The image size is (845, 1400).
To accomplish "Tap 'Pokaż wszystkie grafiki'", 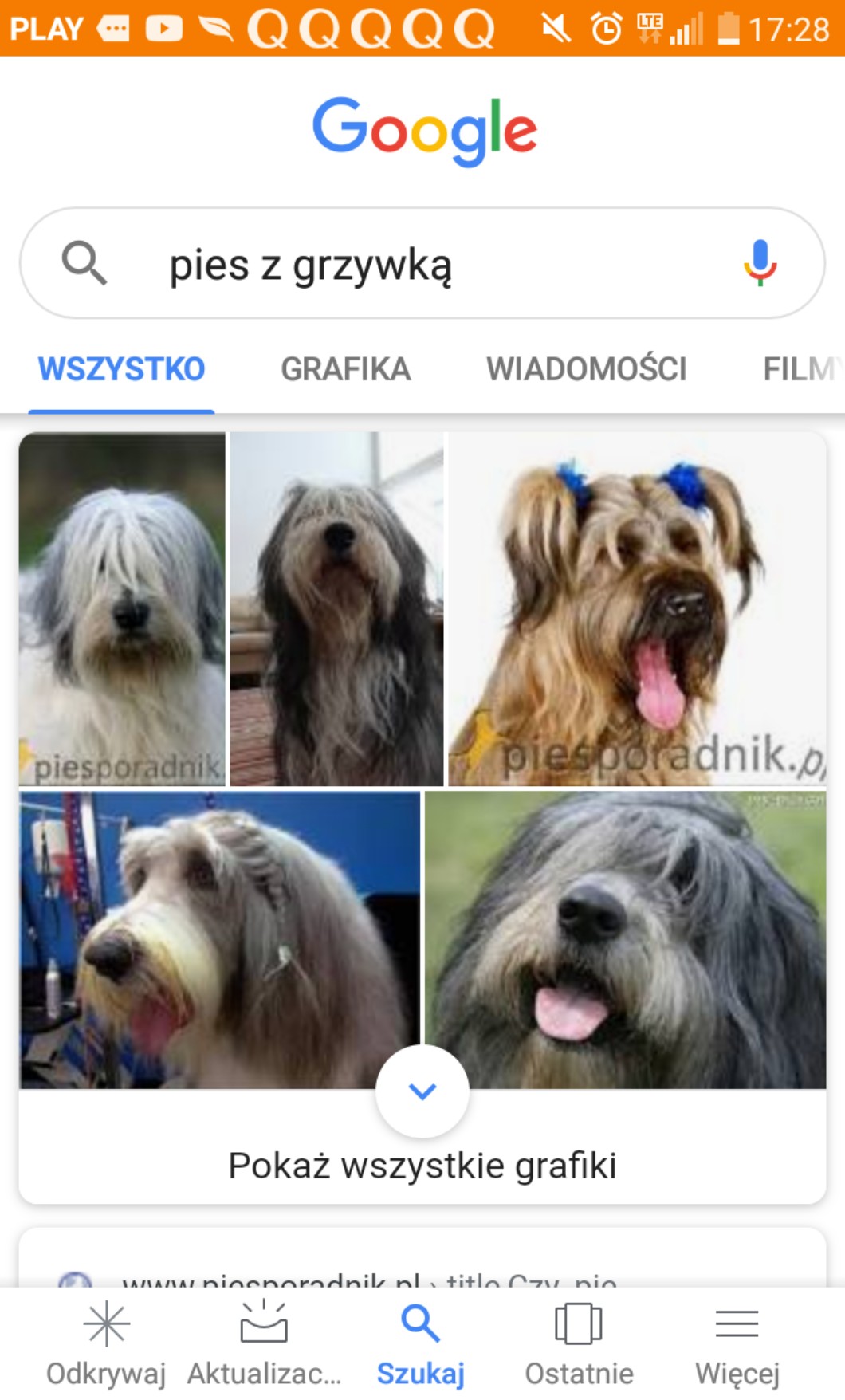I will coord(422,1166).
